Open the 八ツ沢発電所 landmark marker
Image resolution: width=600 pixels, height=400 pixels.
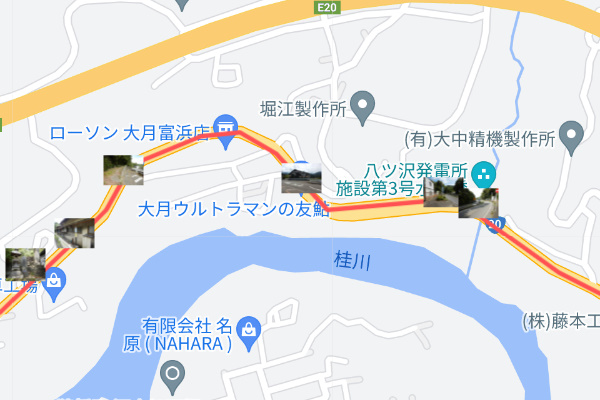tap(485, 173)
